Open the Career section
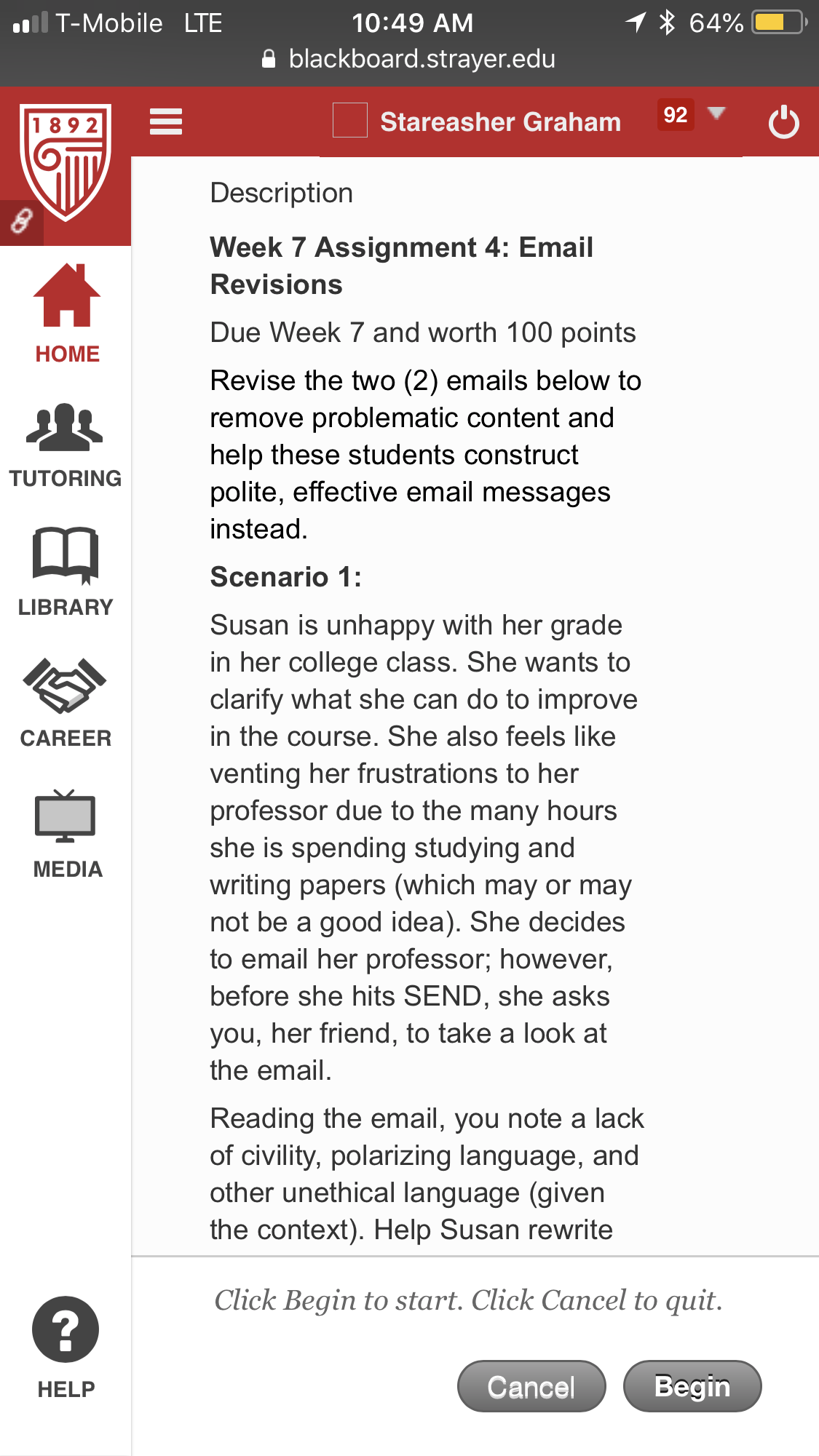 66,703
